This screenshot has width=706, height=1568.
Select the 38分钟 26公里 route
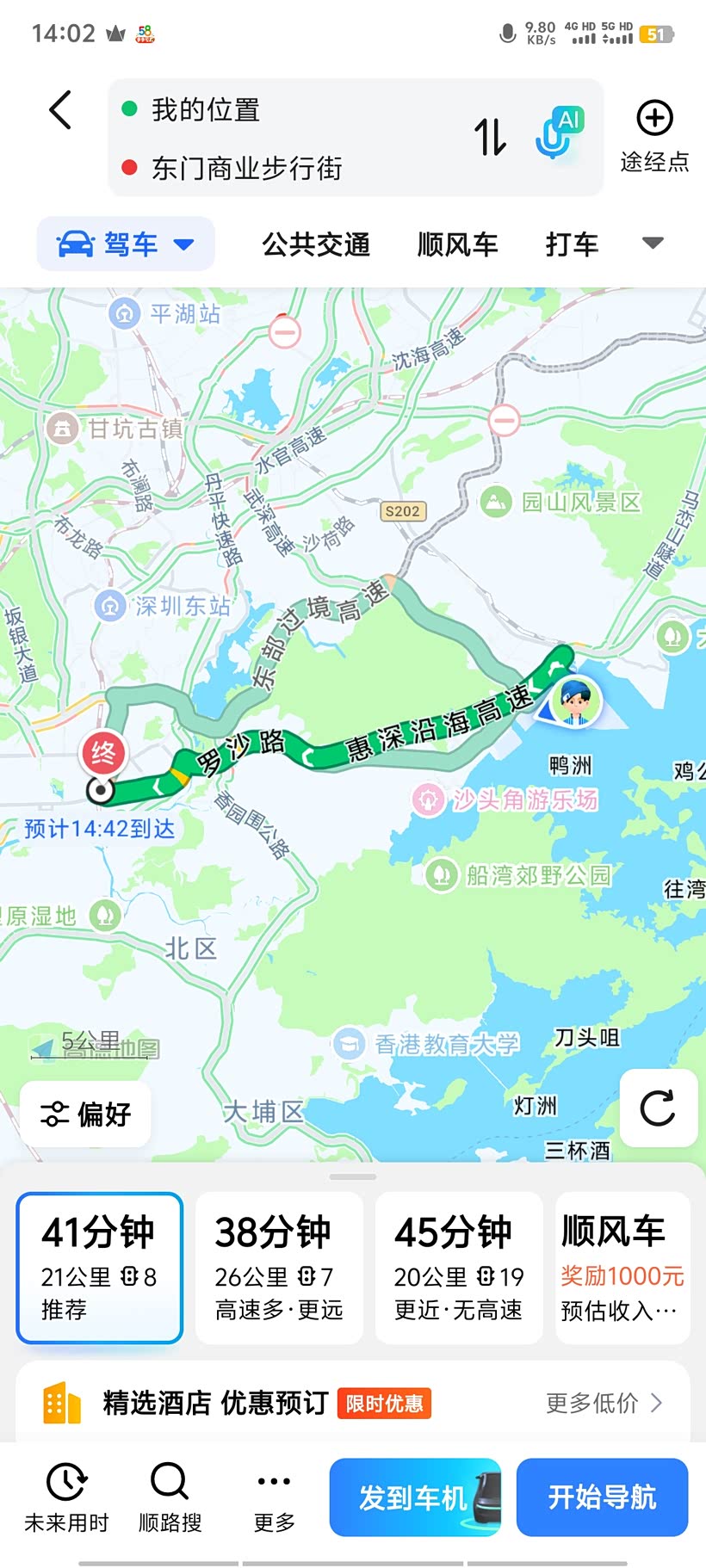[279, 1268]
